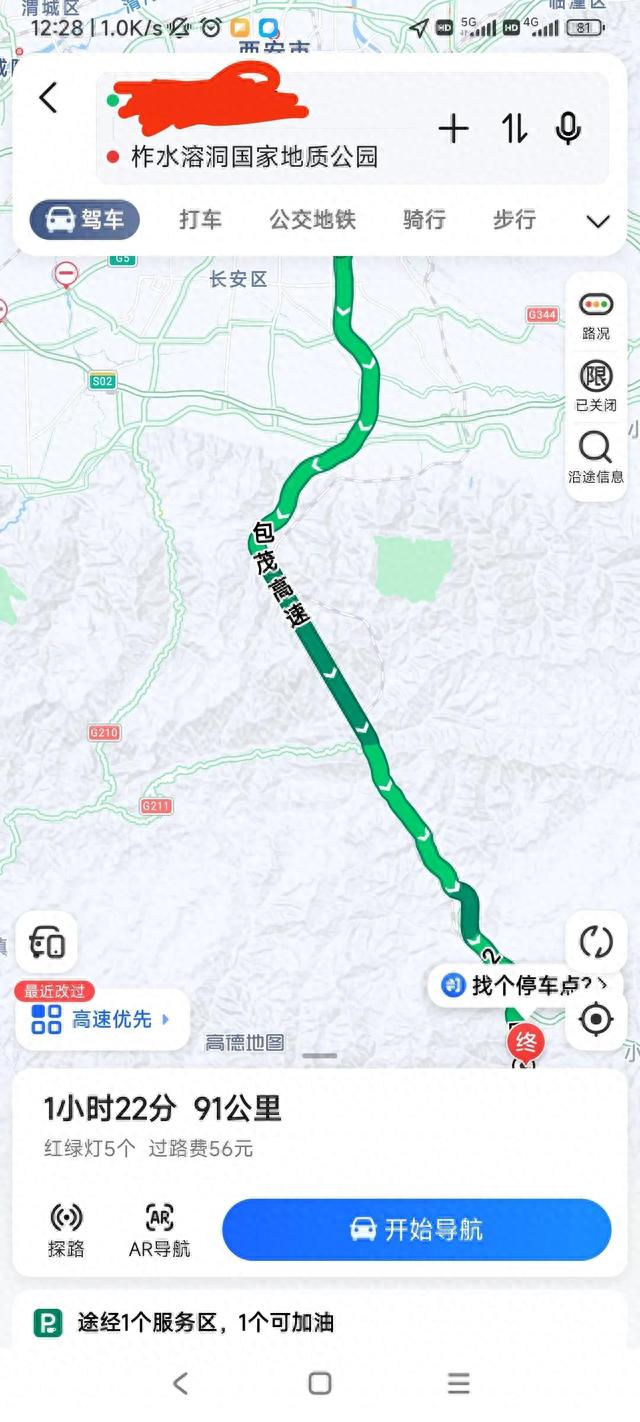Open 高速优先 route preference
The height and width of the screenshot is (1422, 640).
coord(102,1020)
